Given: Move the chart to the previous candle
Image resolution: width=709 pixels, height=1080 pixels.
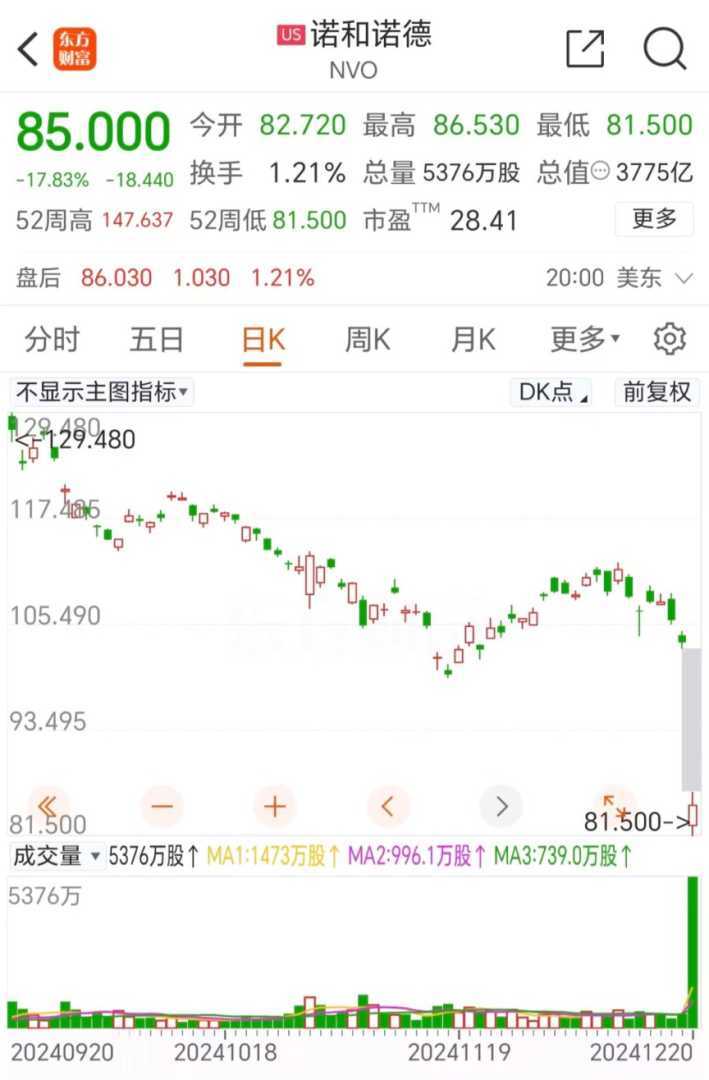Looking at the screenshot, I should pos(388,805).
